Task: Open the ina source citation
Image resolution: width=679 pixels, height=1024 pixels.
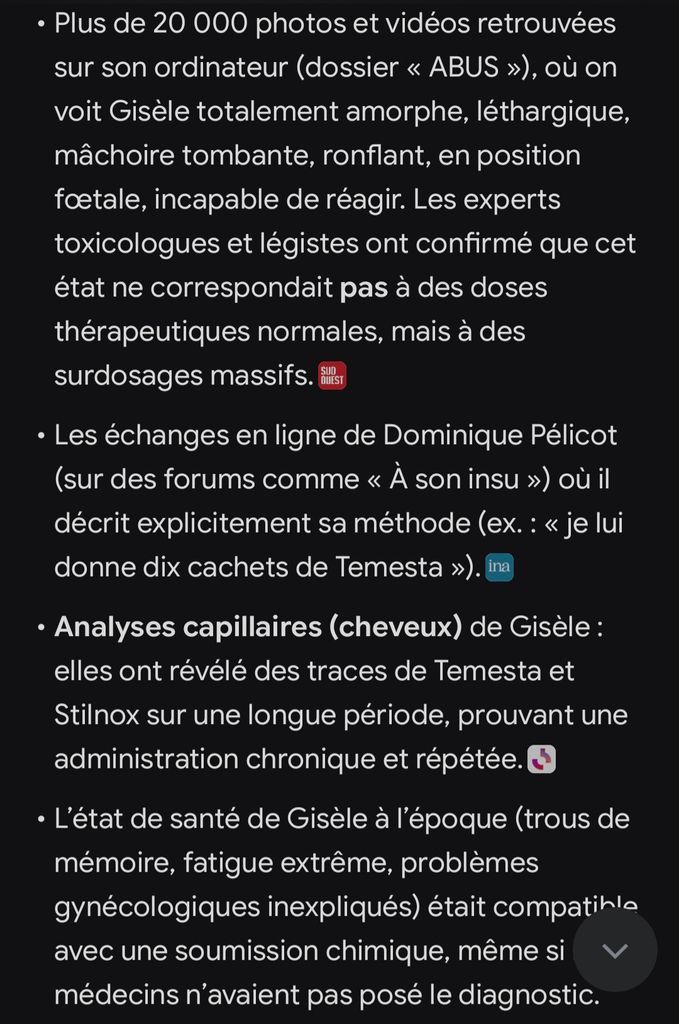Action: tap(499, 566)
